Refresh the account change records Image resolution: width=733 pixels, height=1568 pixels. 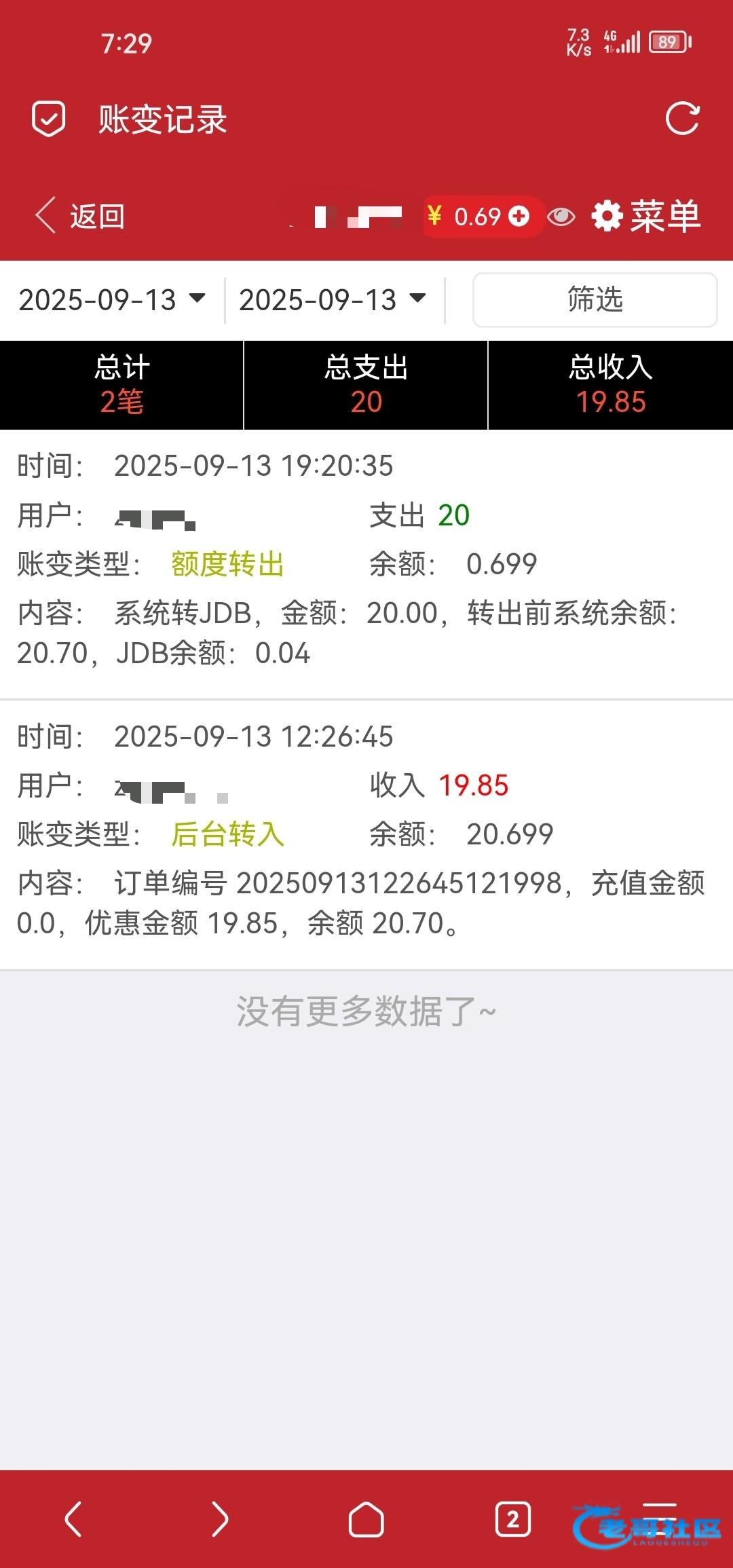(682, 119)
